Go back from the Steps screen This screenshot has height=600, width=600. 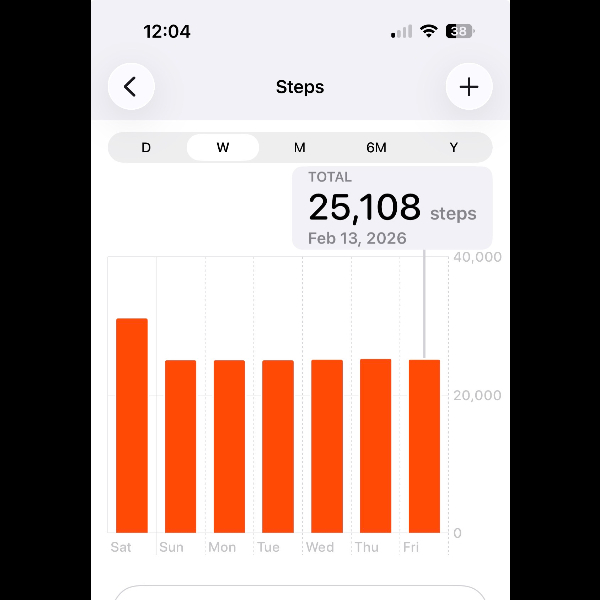coord(131,87)
